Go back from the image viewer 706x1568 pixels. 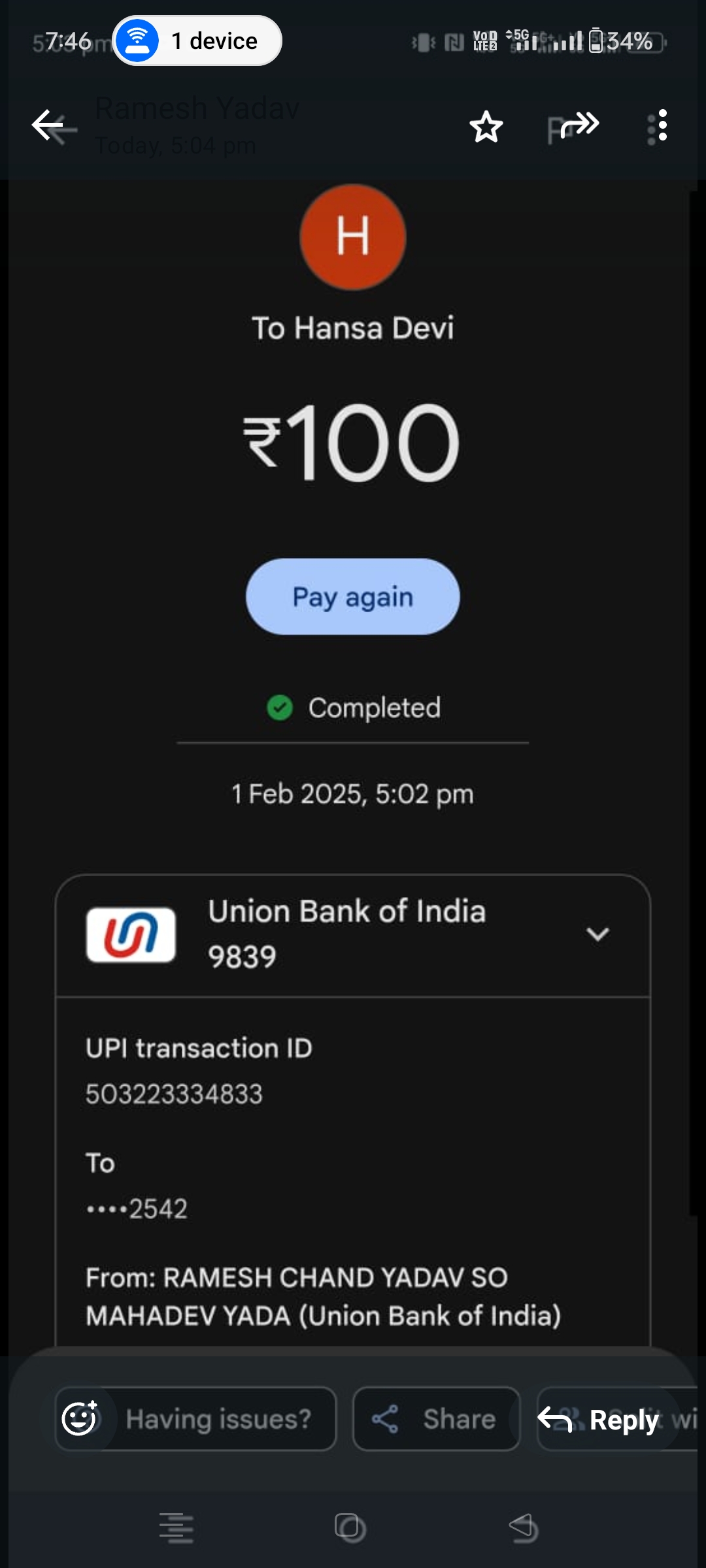coord(48,125)
